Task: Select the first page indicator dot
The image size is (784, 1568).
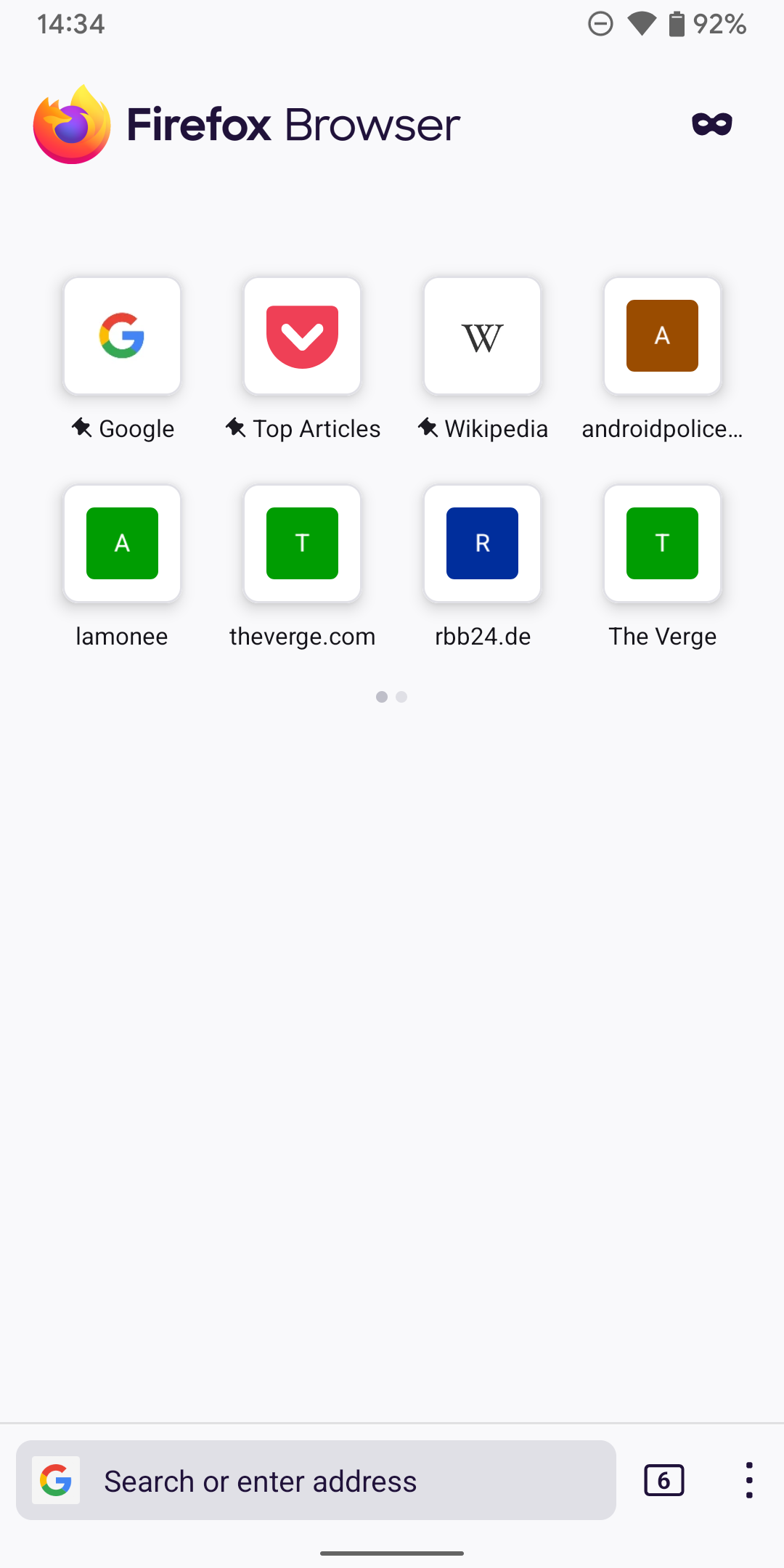Action: click(382, 697)
